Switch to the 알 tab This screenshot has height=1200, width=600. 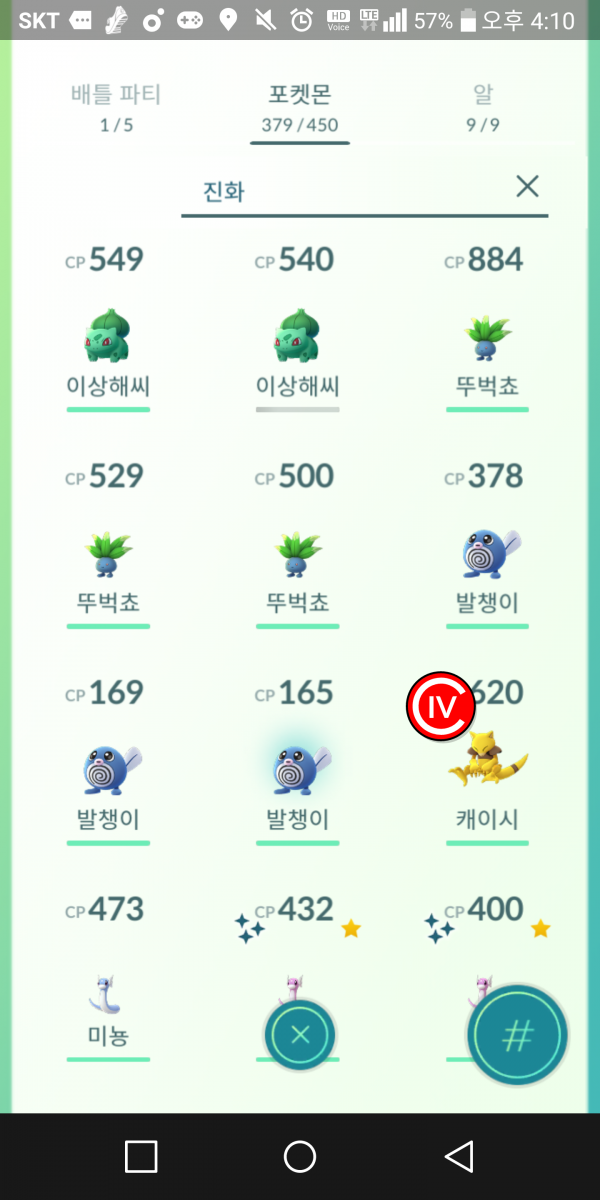click(482, 108)
